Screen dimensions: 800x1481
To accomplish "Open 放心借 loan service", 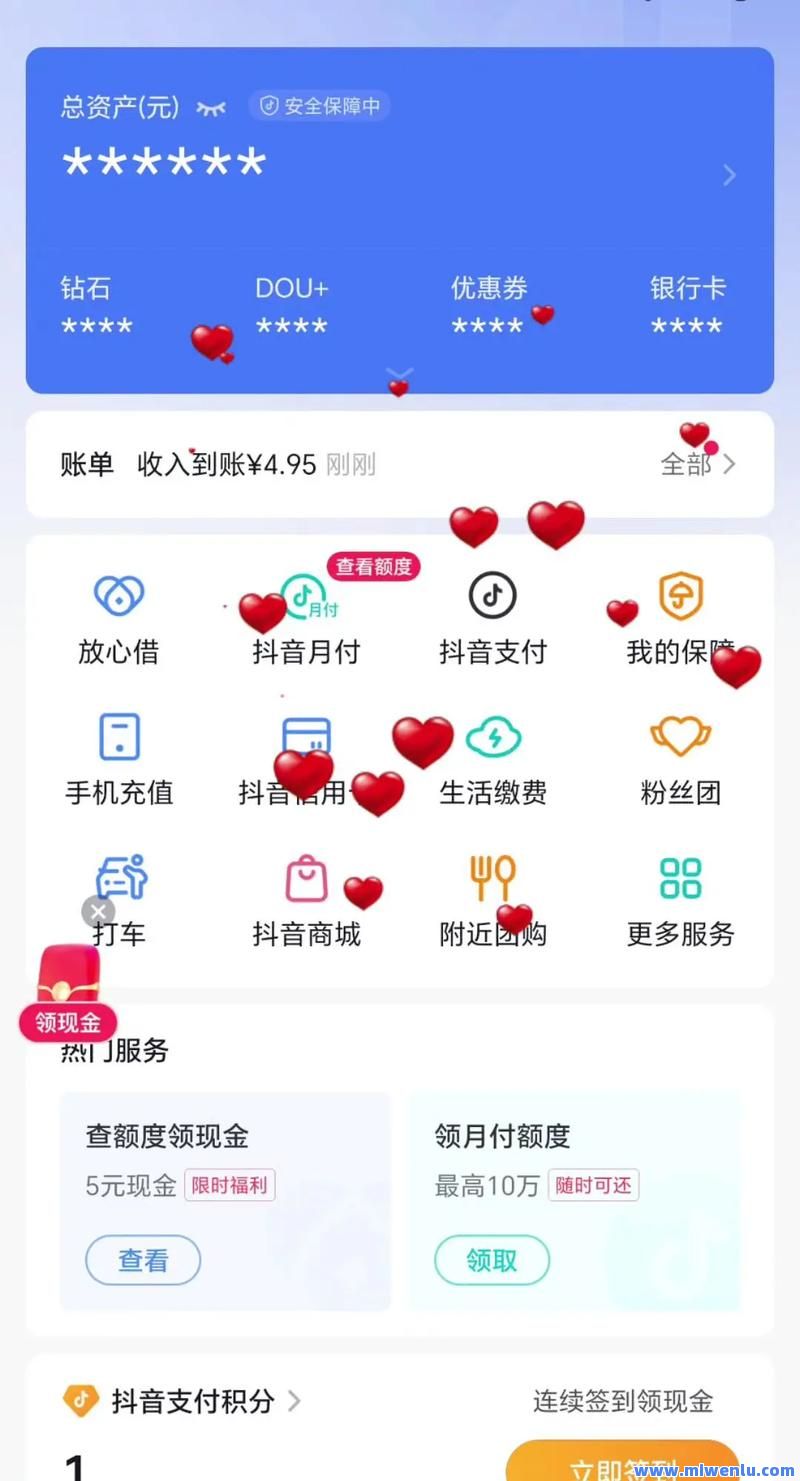I will pyautogui.click(x=119, y=620).
